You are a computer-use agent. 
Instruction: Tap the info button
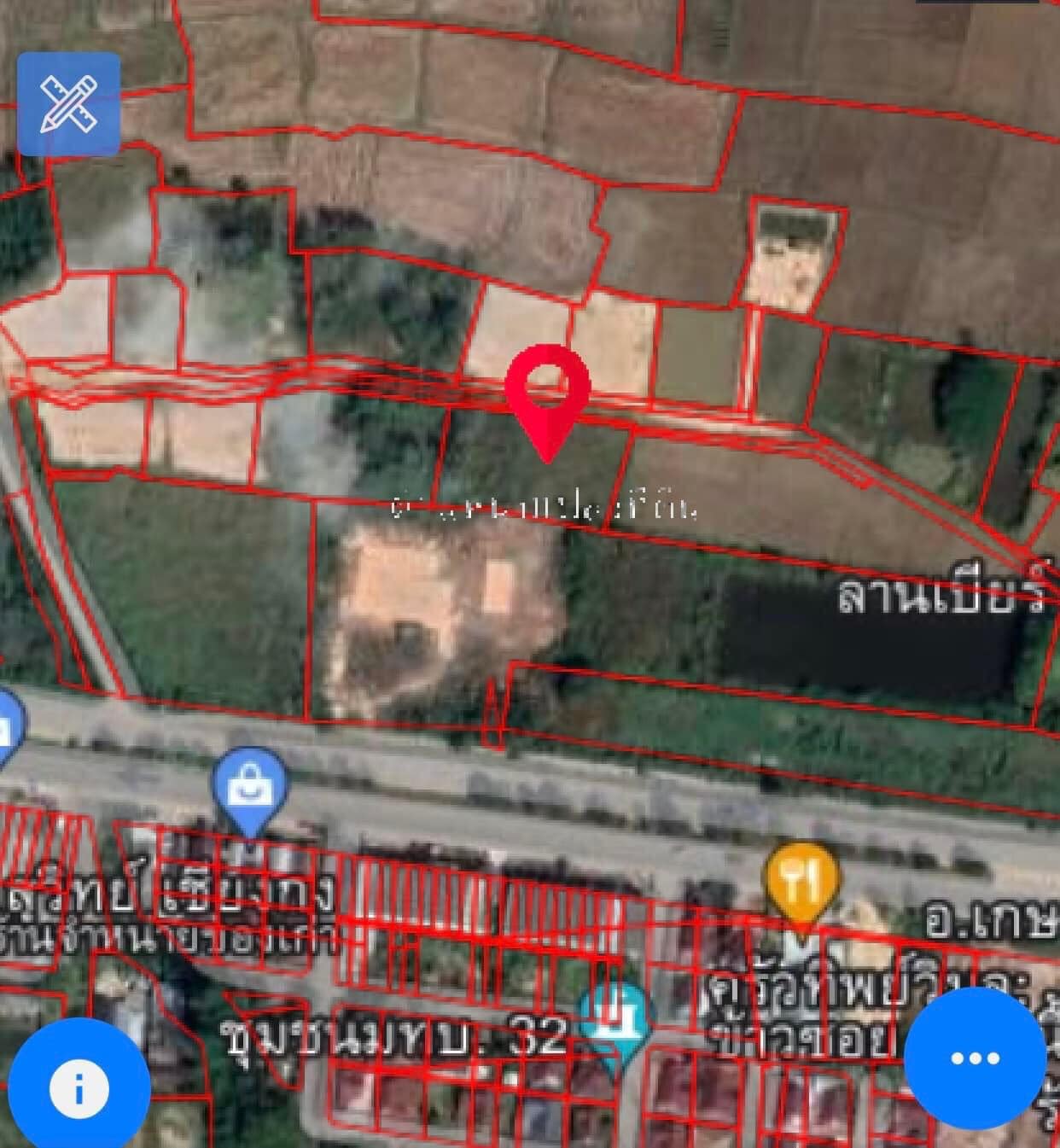point(79,1088)
